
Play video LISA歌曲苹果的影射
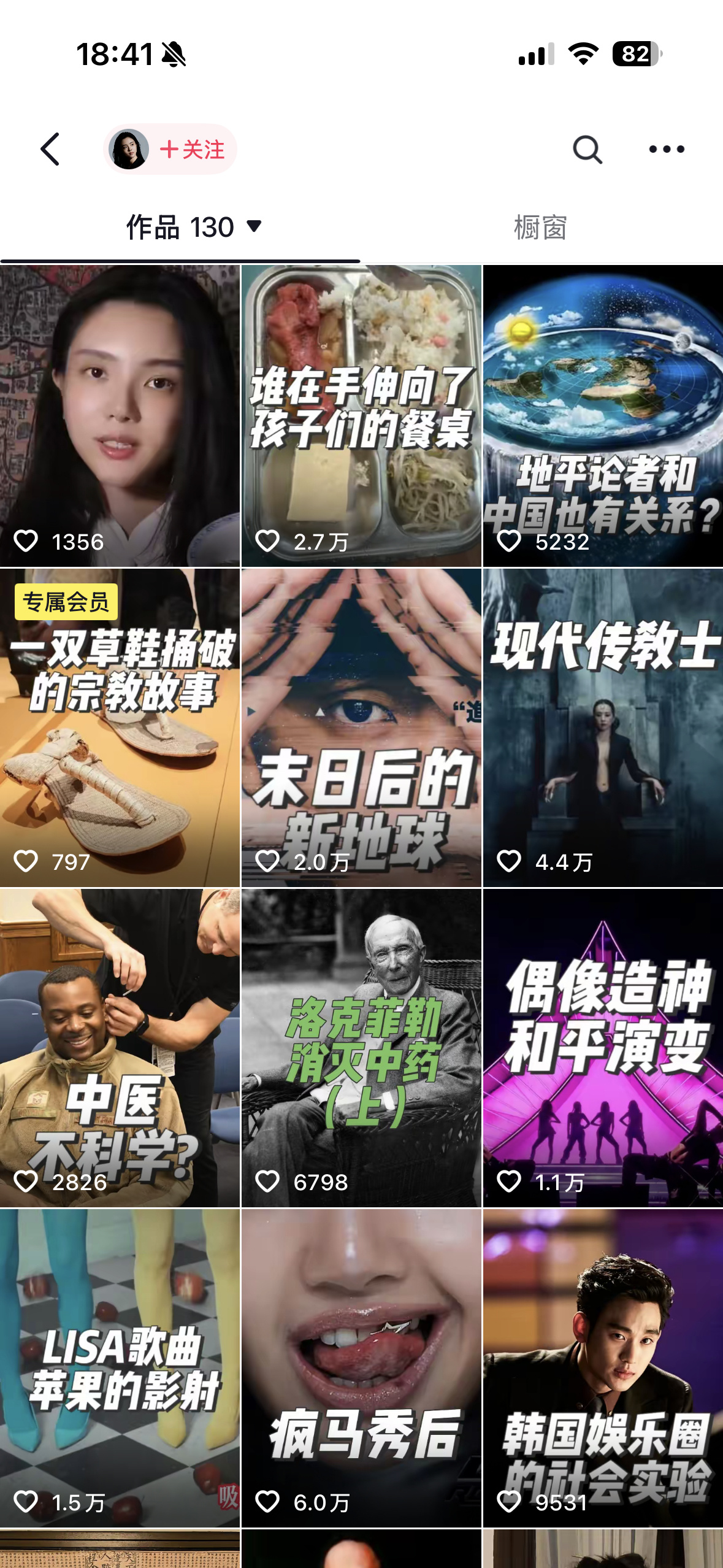[x=120, y=1368]
